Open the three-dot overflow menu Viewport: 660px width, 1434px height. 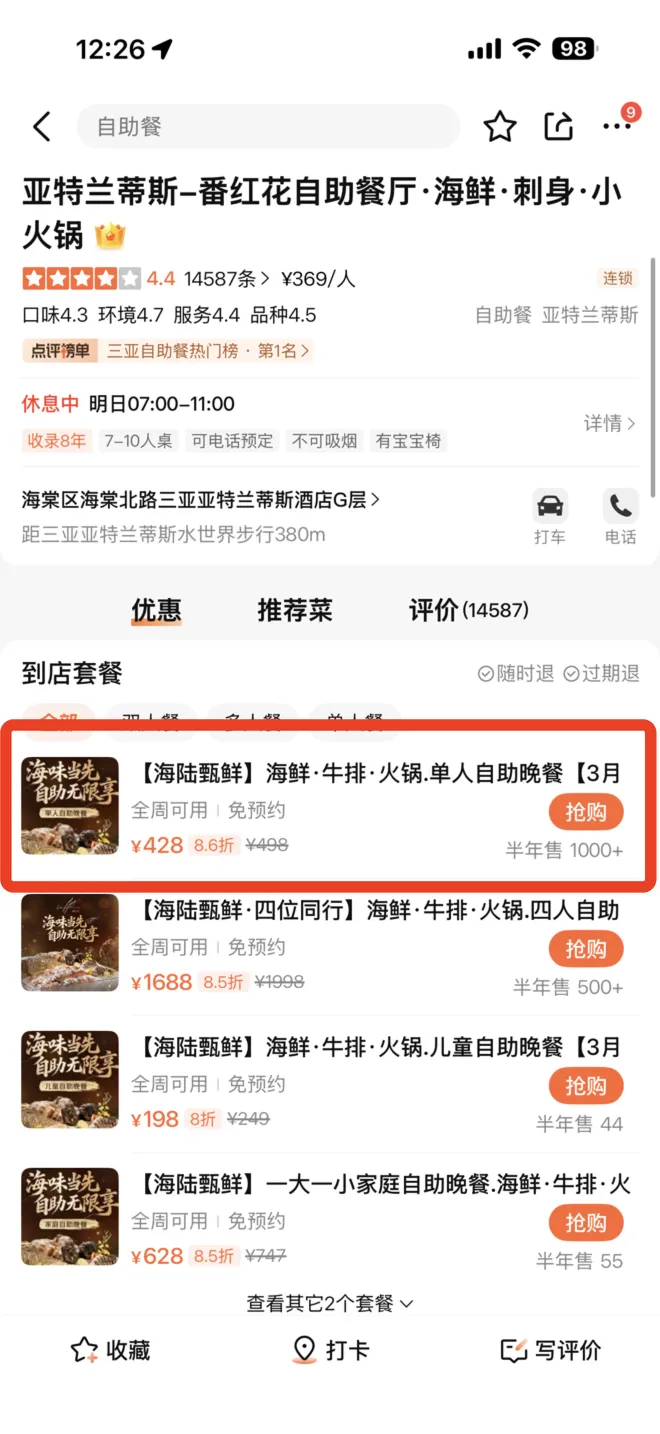[x=616, y=127]
